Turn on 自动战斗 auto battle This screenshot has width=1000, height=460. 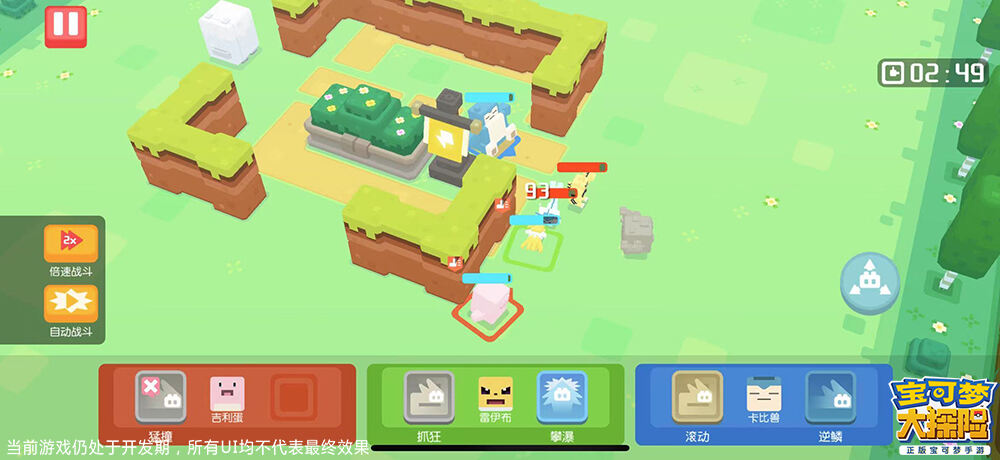tap(71, 303)
